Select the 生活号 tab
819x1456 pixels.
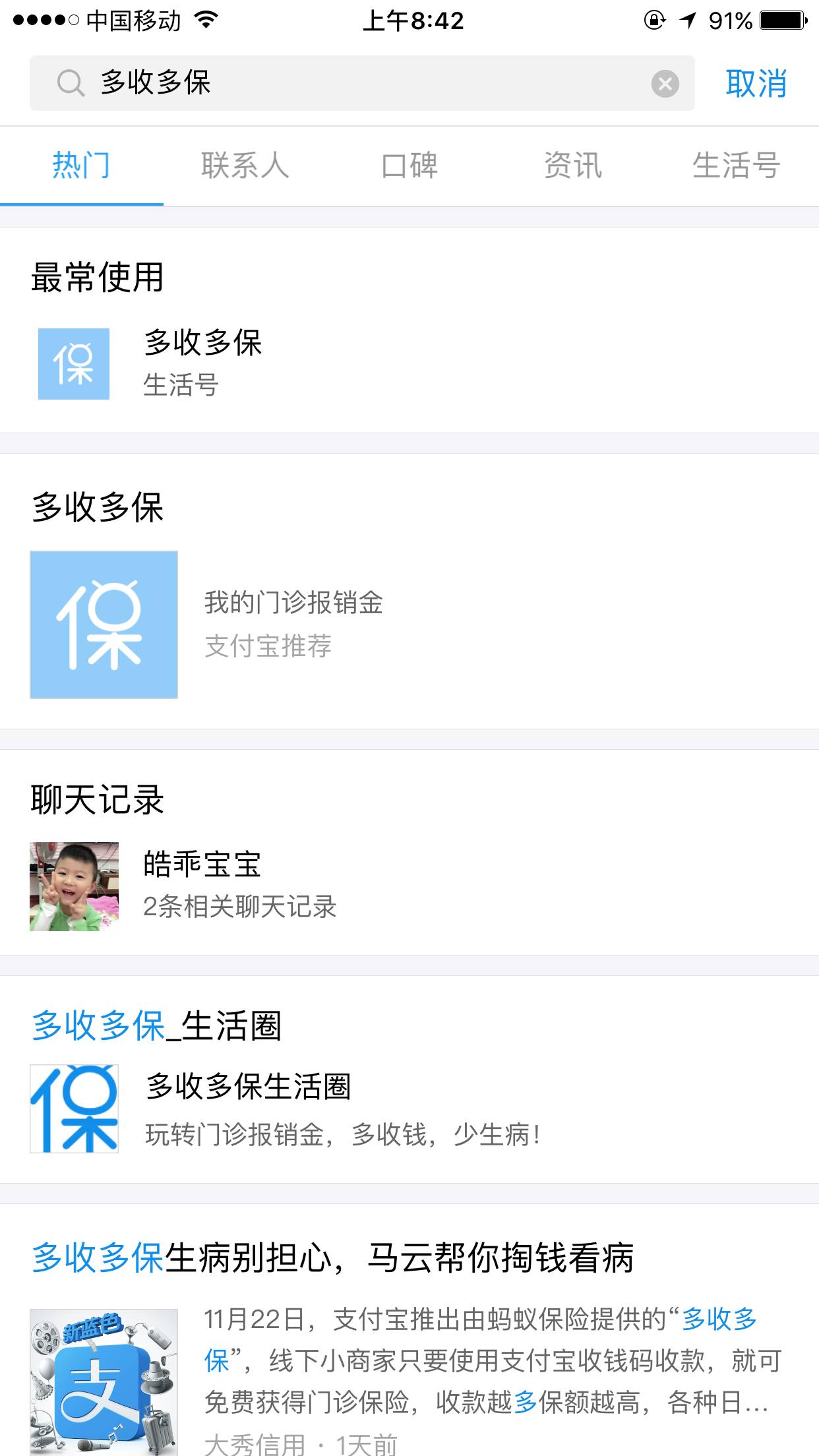point(736,166)
